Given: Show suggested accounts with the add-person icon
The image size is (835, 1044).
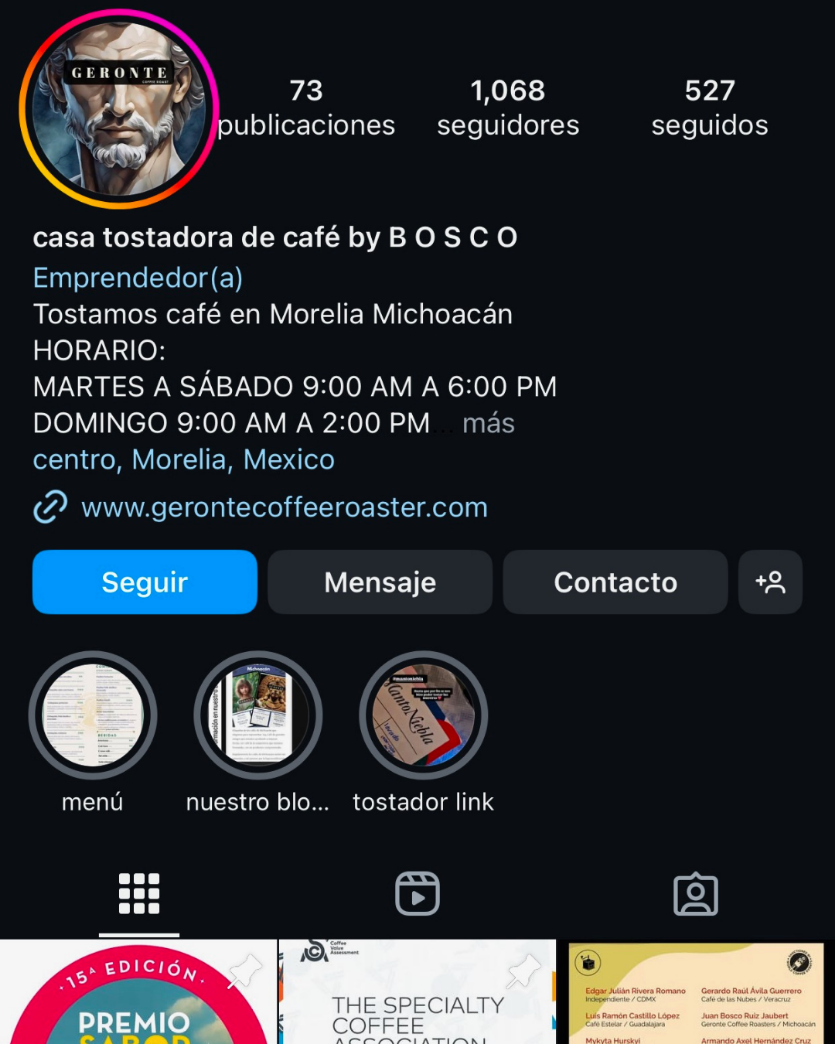Looking at the screenshot, I should [x=770, y=582].
